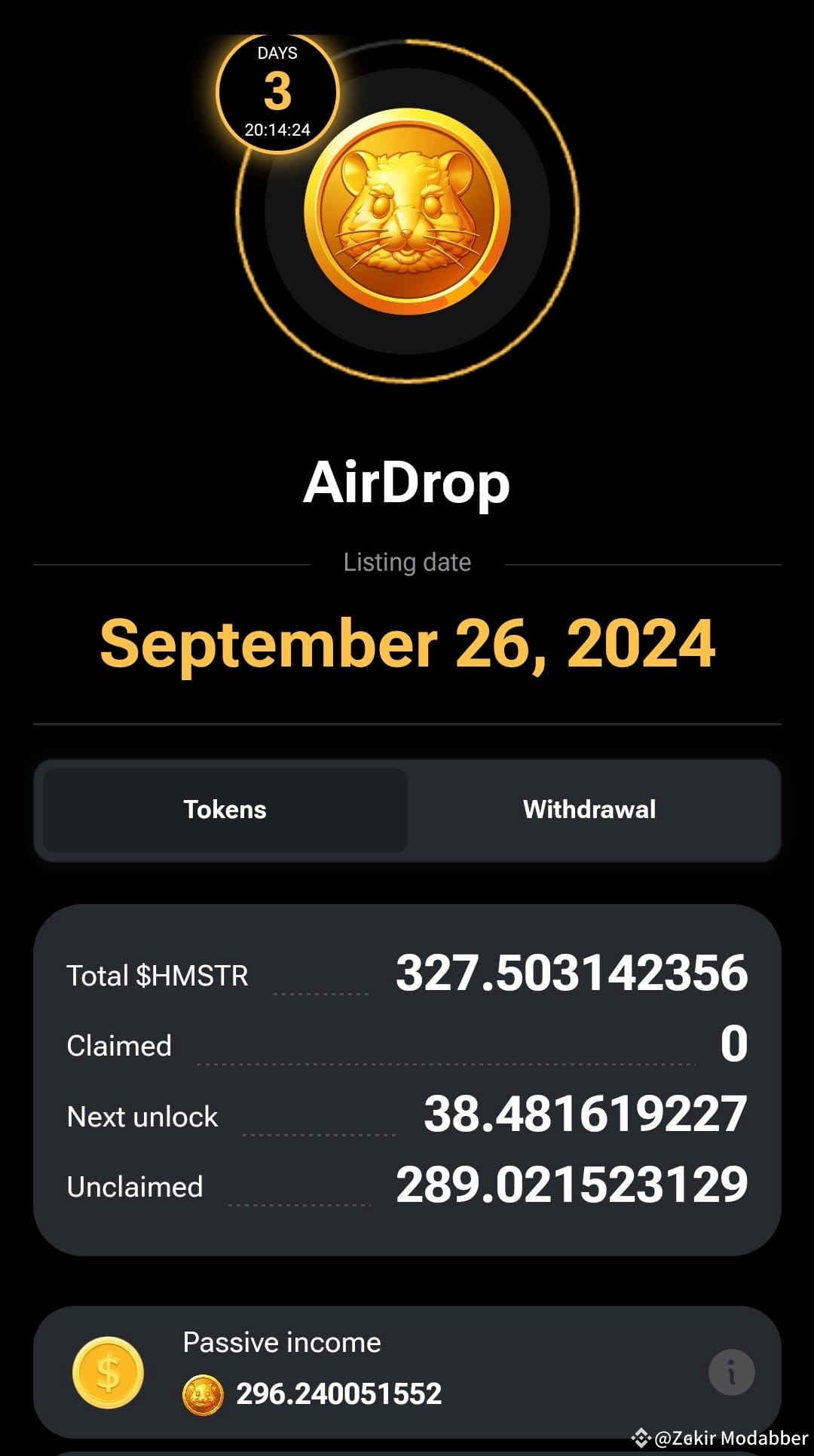The width and height of the screenshot is (814, 1456).
Task: Toggle the Tokens and Withdrawal view switch
Action: 407,809
